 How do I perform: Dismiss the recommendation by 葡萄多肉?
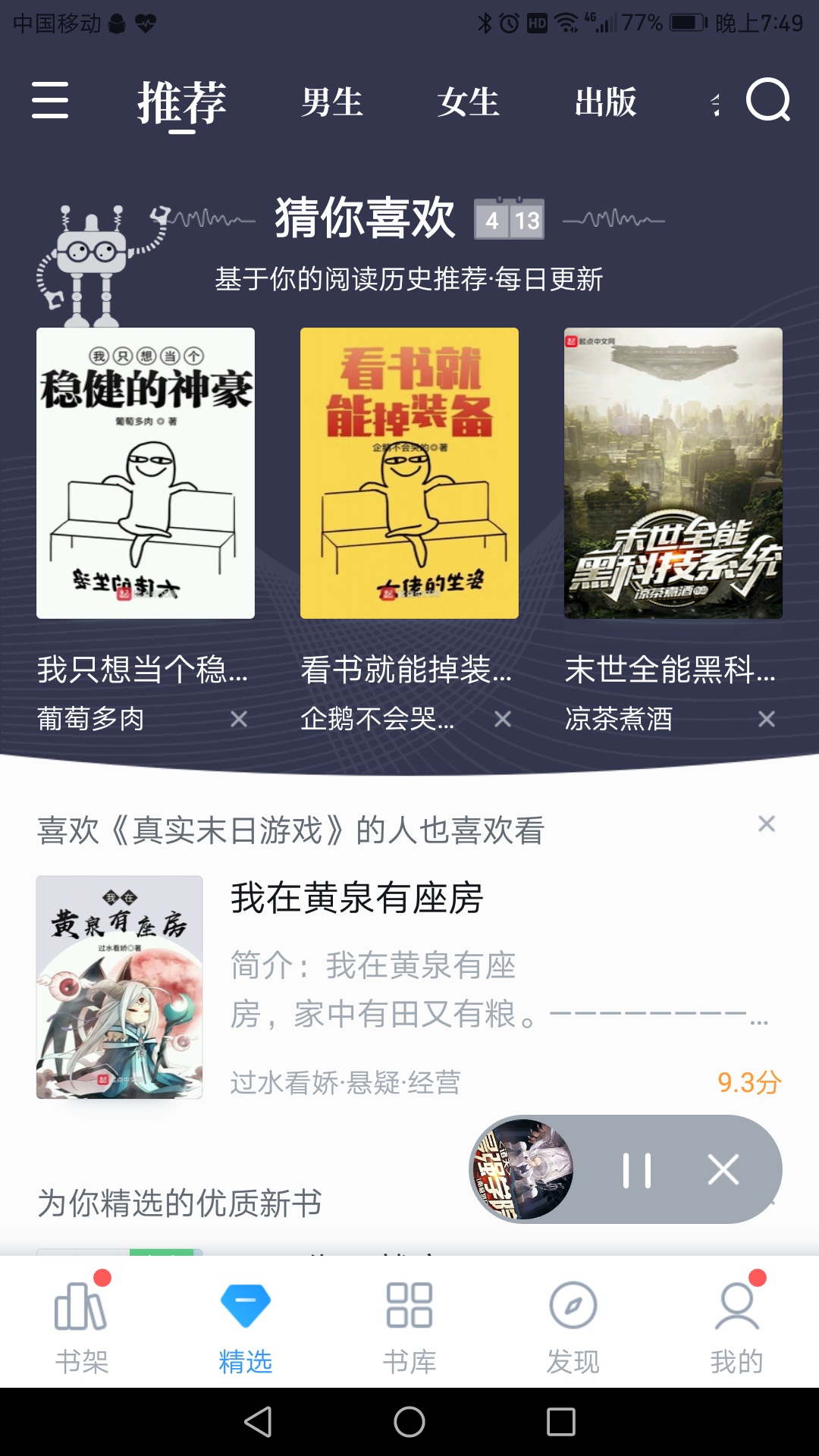(239, 719)
